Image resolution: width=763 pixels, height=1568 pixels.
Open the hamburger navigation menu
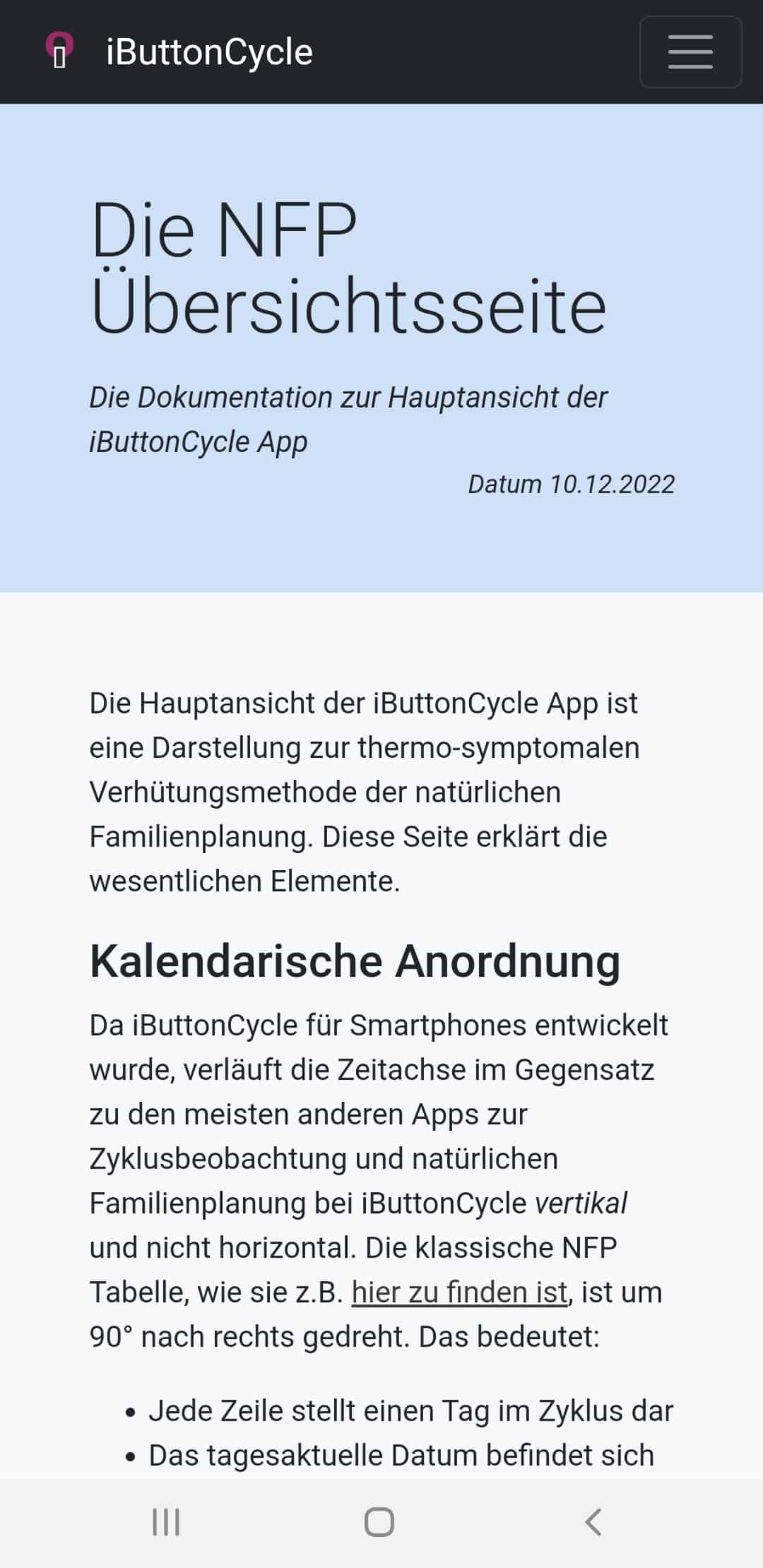(690, 52)
